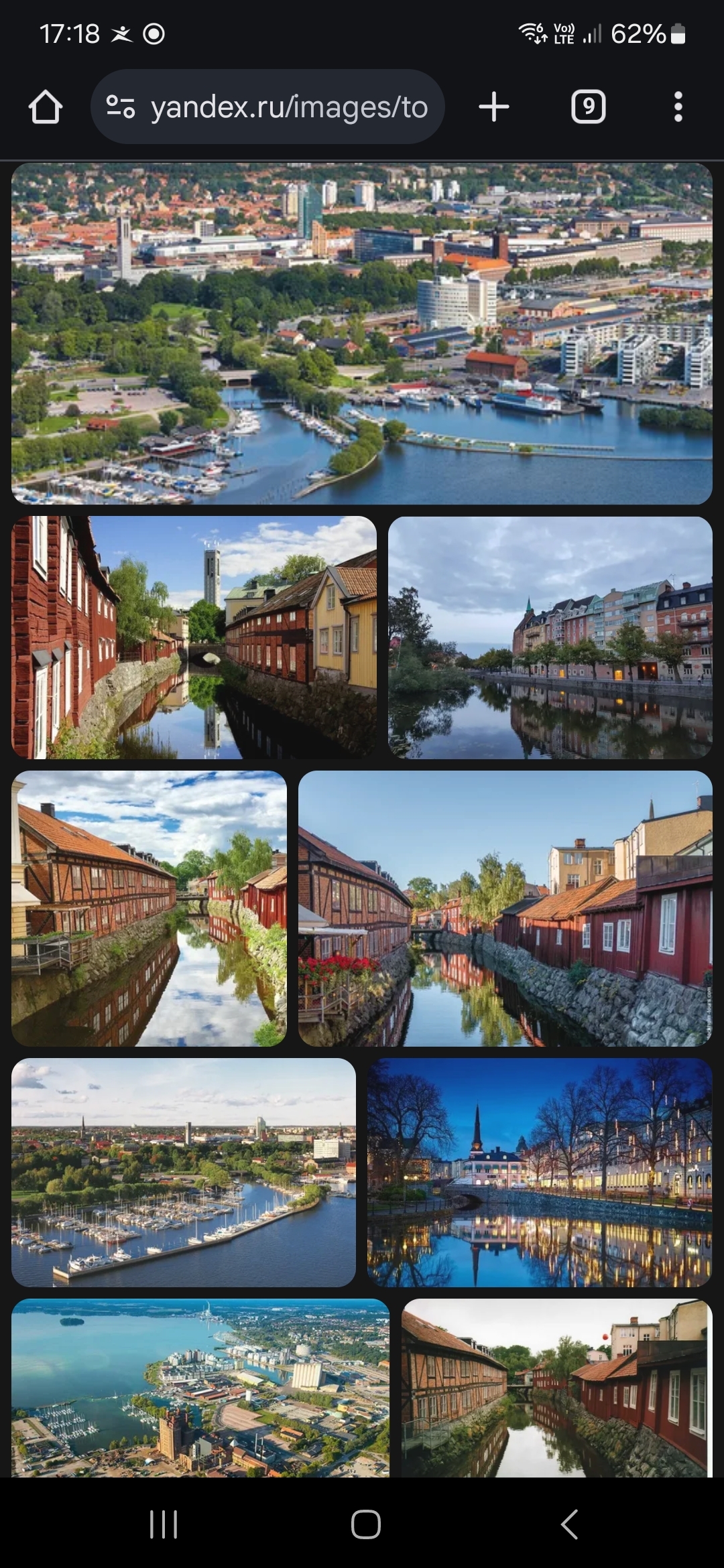This screenshot has height=1568, width=724.
Task: Open the sailboat marina aerial image
Action: coord(183,1173)
